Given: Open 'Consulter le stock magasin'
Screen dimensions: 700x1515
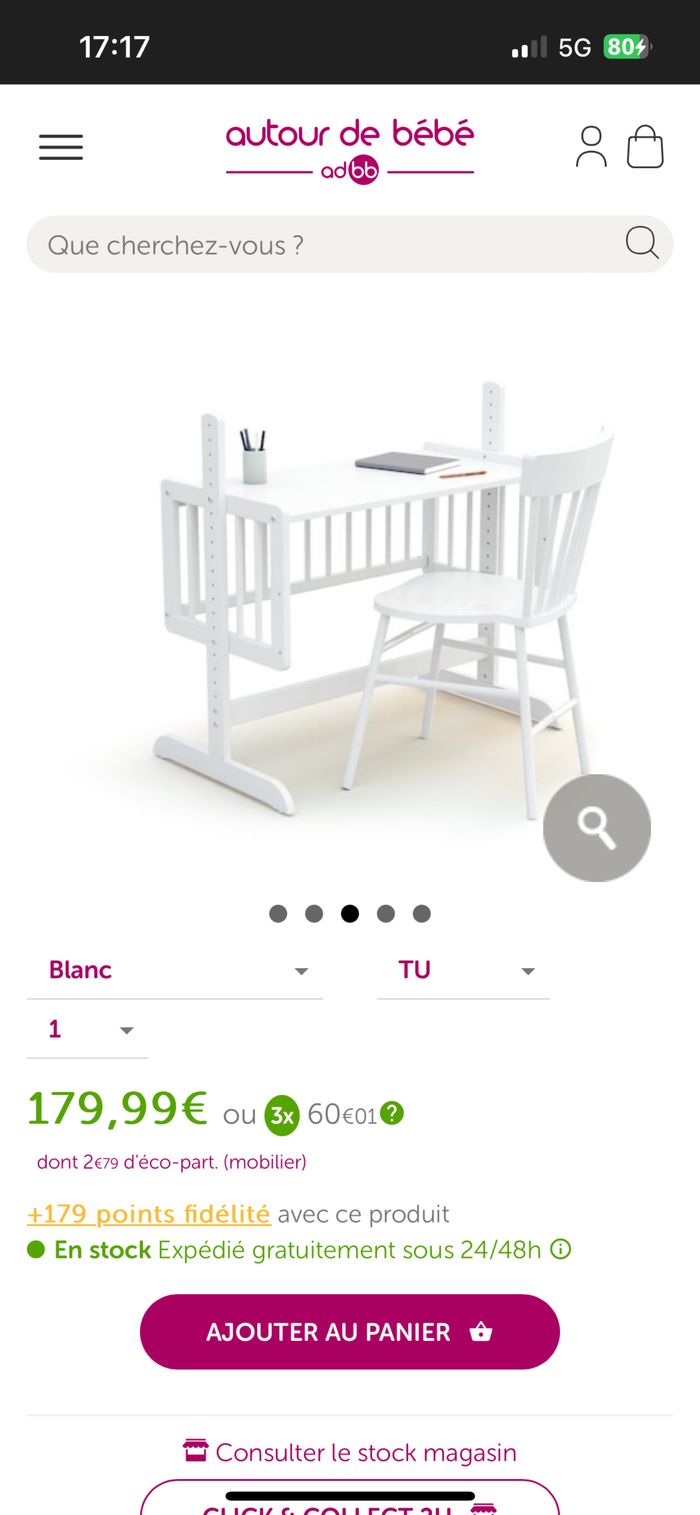Looking at the screenshot, I should (350, 1452).
